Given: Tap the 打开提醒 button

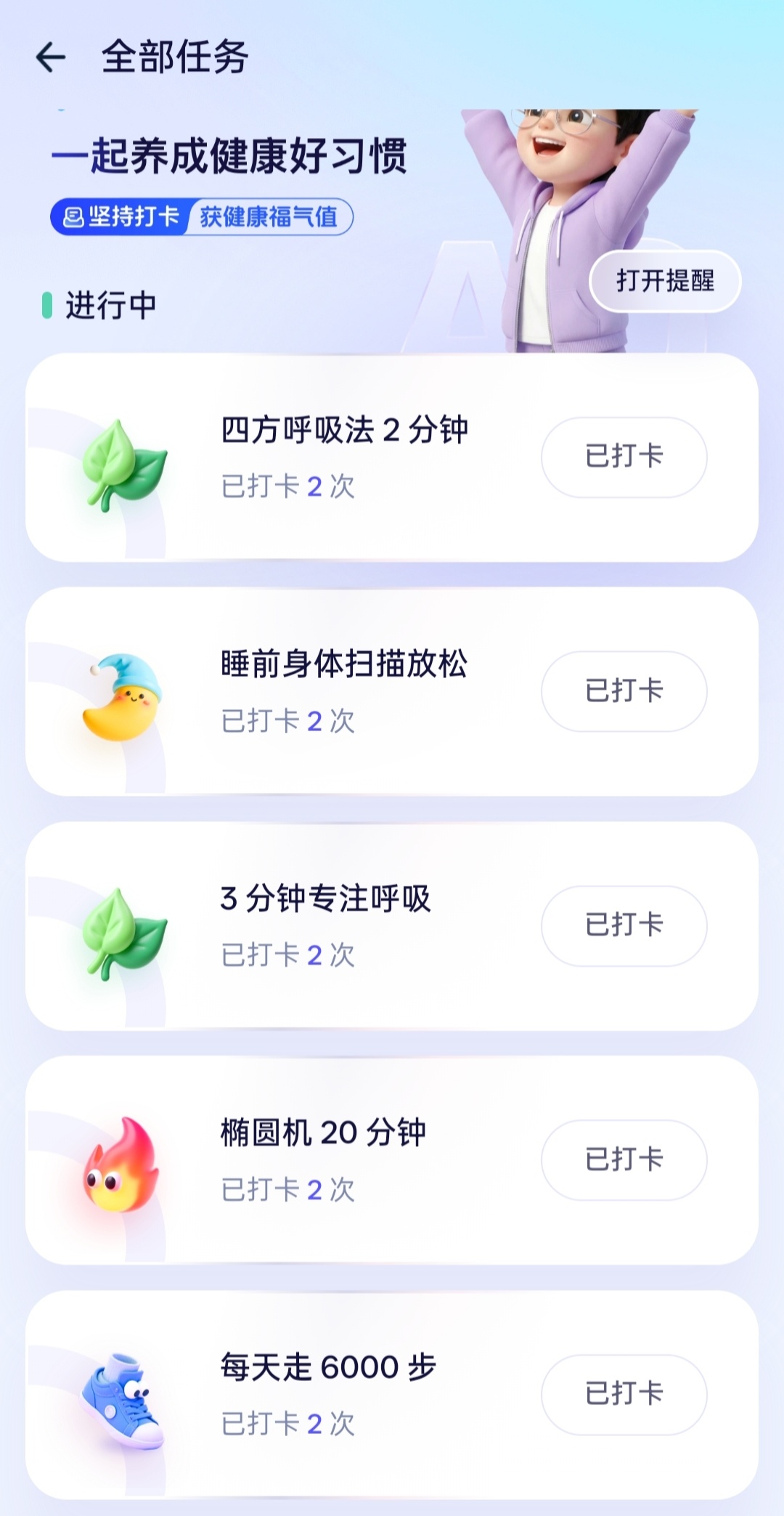Looking at the screenshot, I should [x=665, y=281].
